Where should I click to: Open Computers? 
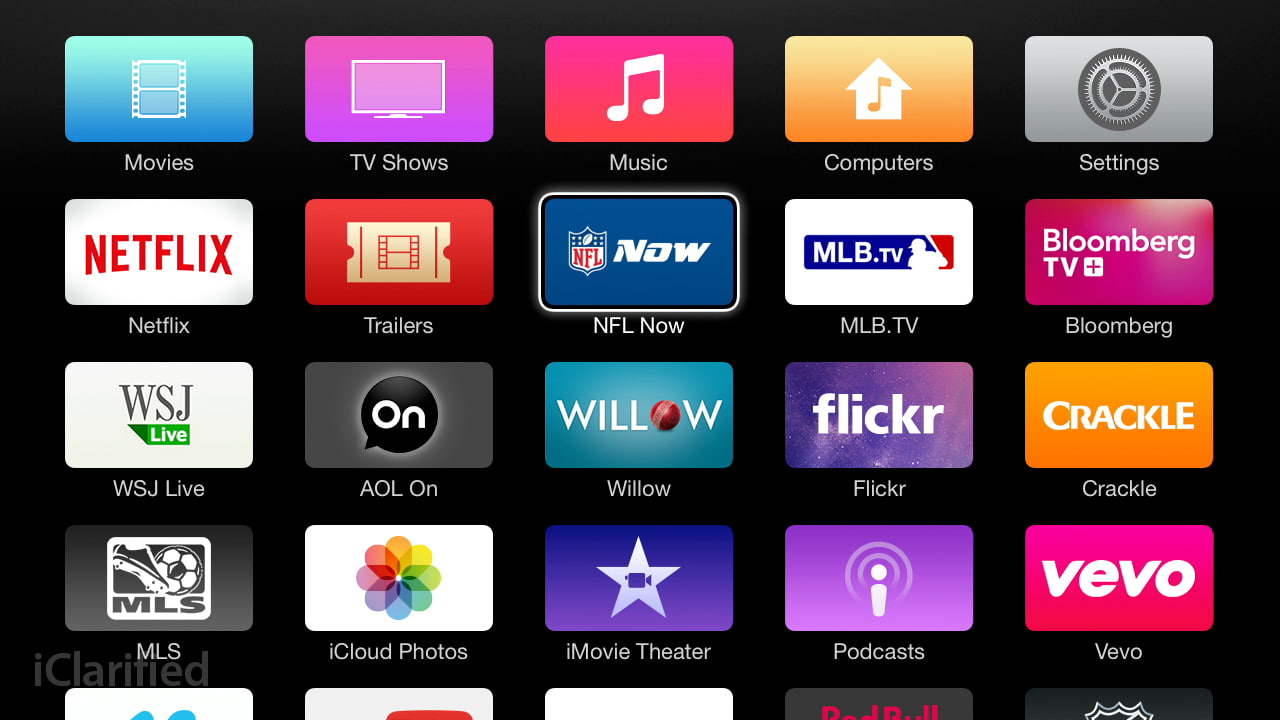coord(879,89)
